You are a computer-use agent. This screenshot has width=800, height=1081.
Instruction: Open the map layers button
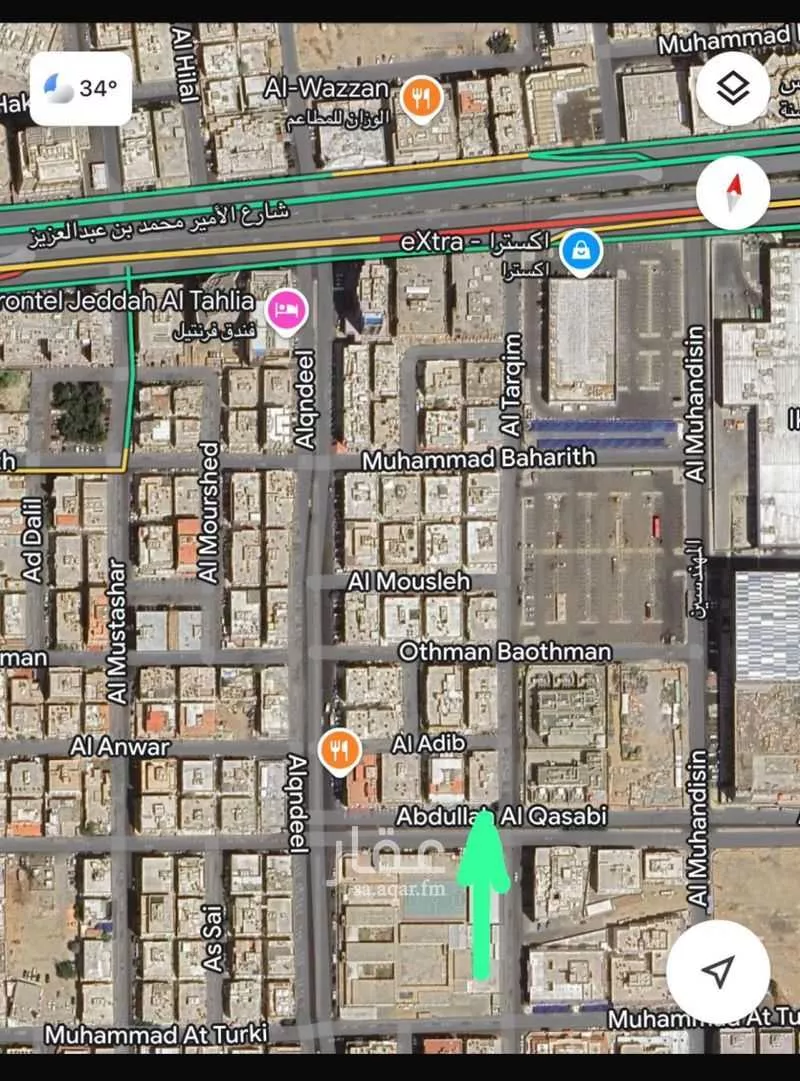[x=733, y=89]
